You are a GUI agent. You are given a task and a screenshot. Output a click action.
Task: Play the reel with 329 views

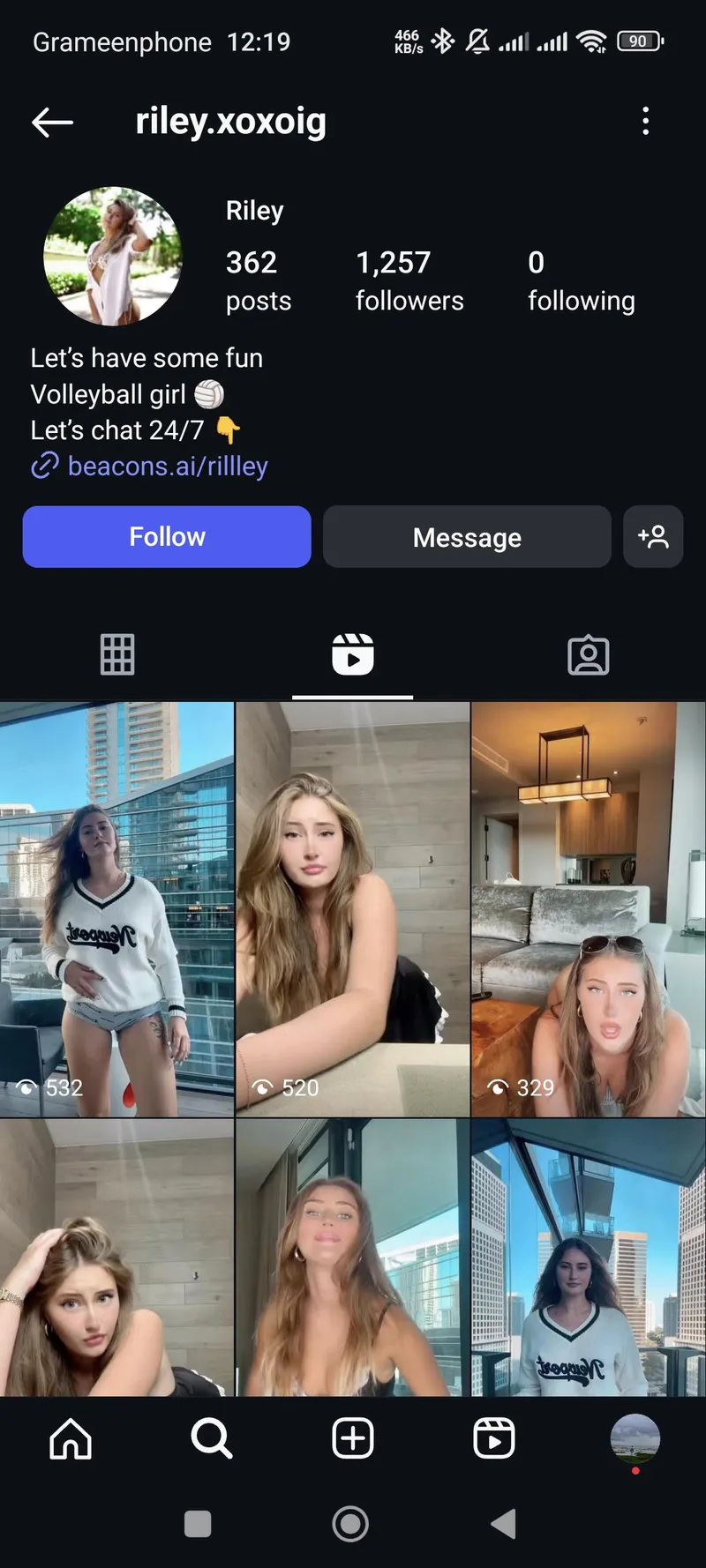pos(588,908)
